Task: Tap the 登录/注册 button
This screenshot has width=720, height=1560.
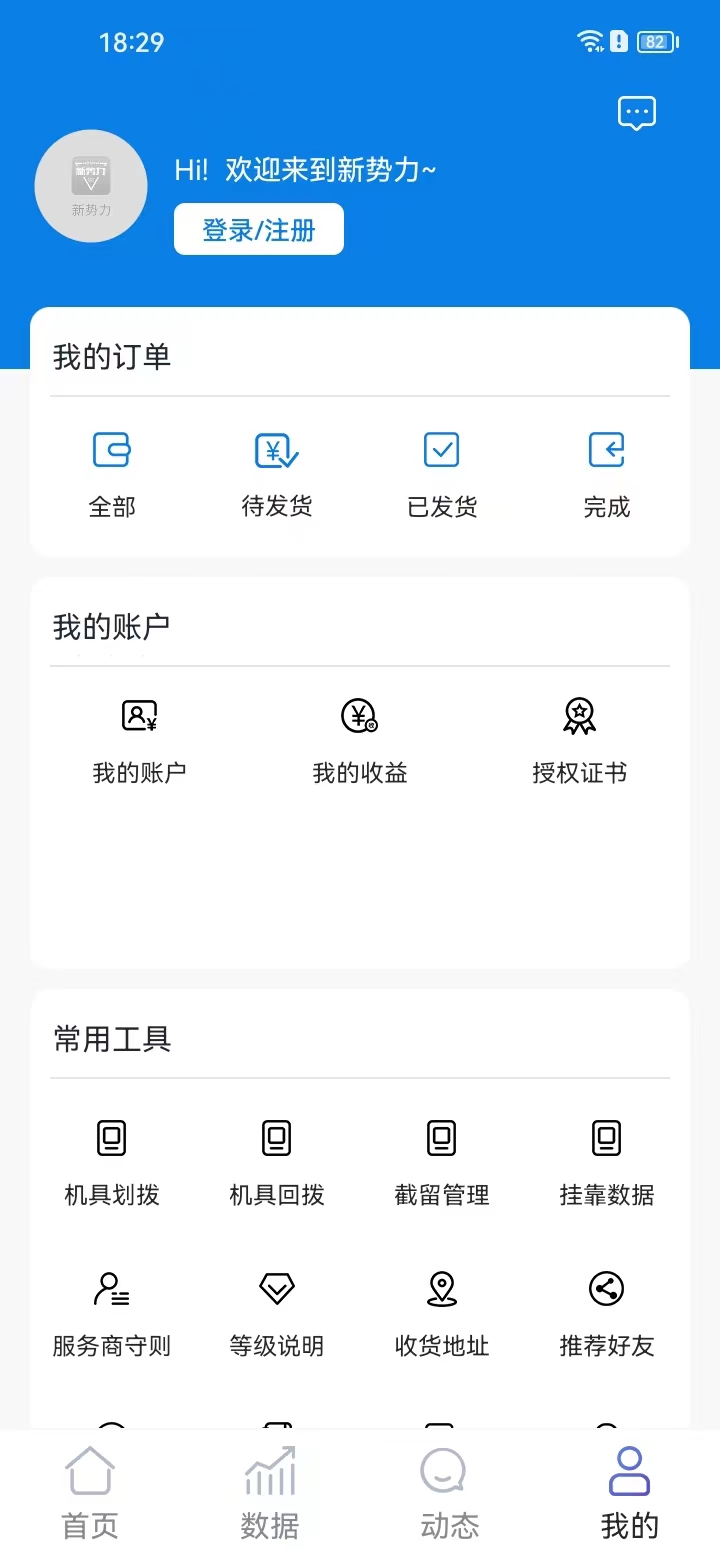Action: click(259, 230)
